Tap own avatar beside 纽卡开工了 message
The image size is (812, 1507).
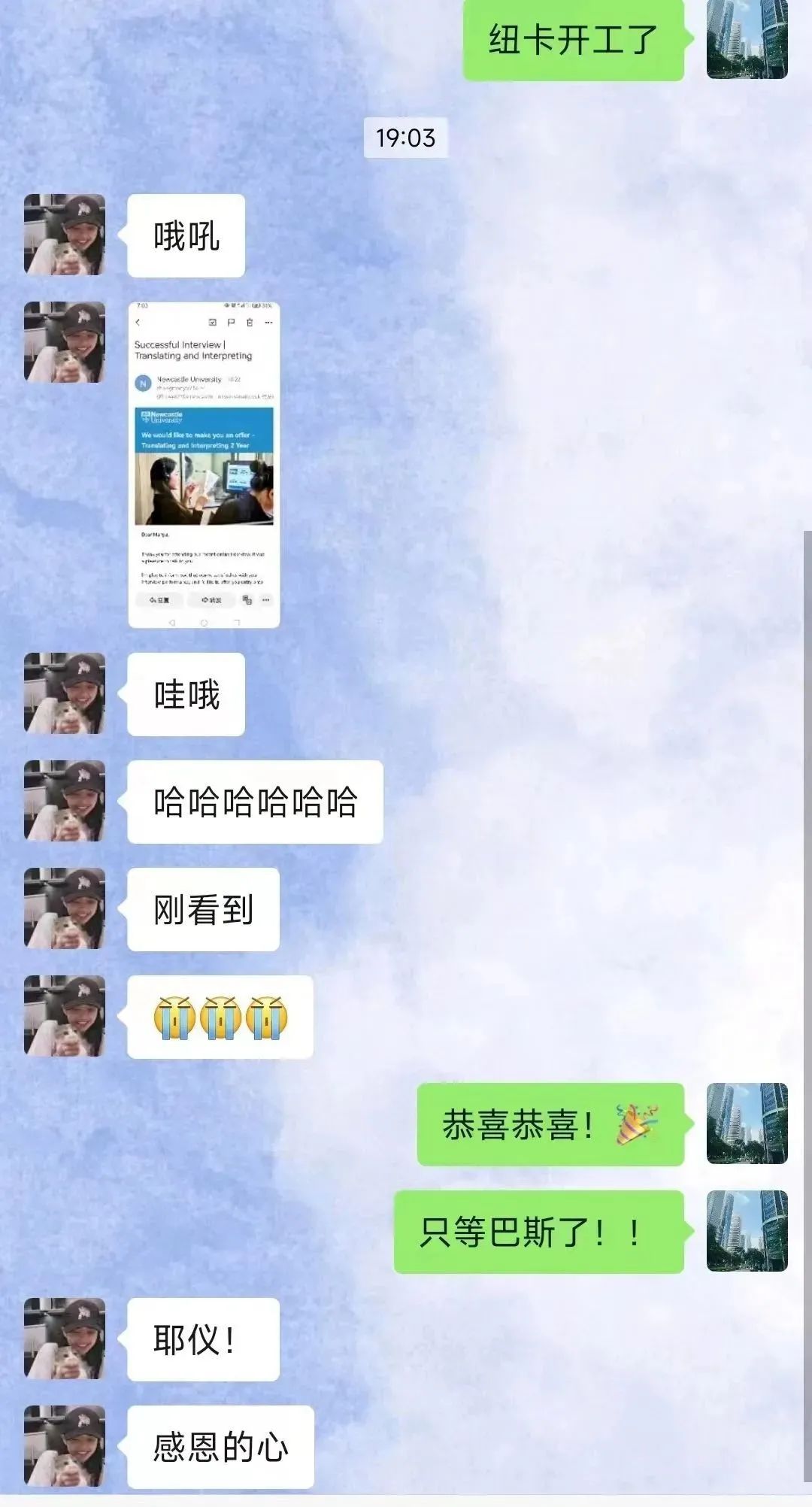(747, 39)
